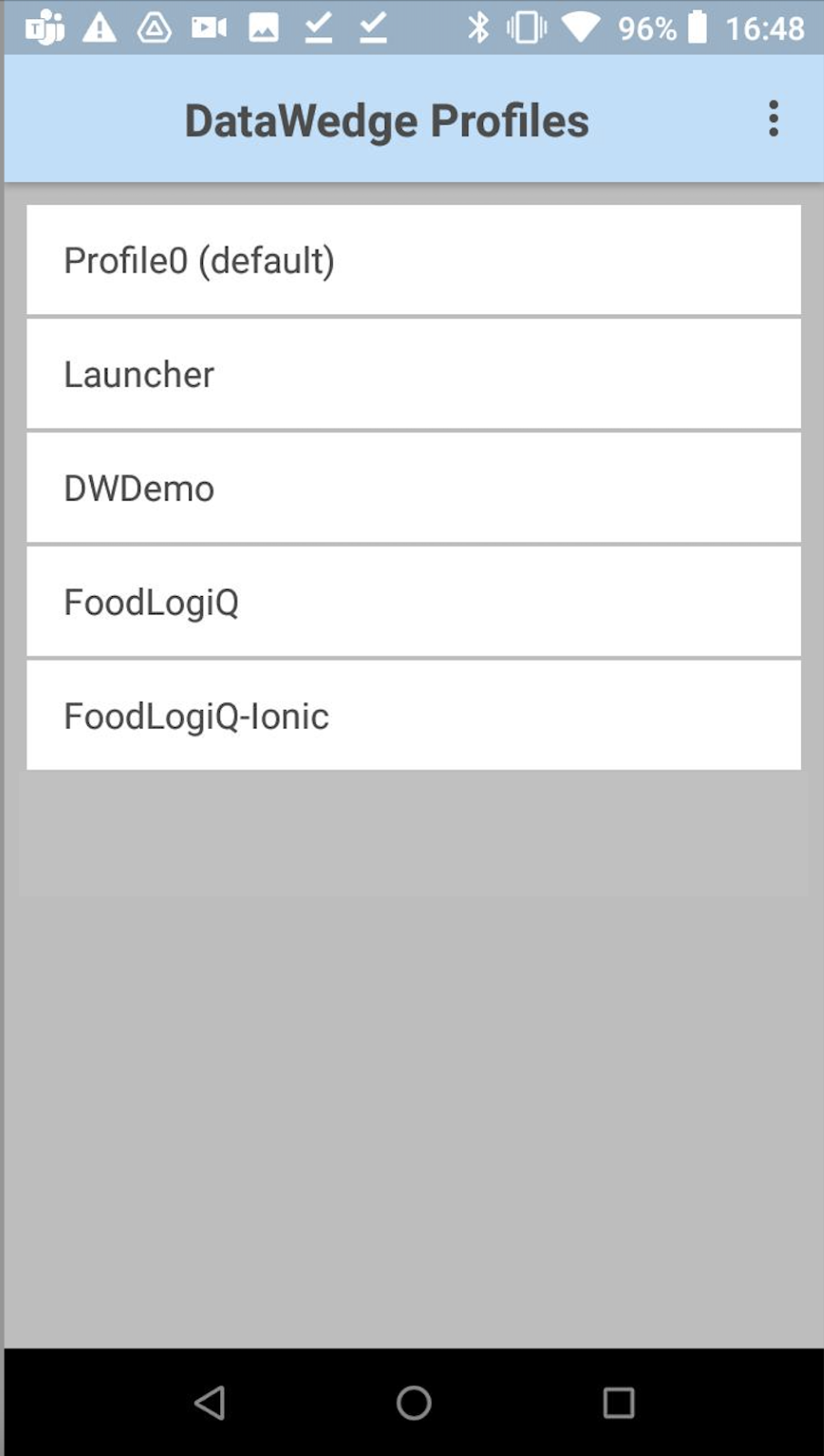Tap the system home button

tap(414, 1402)
